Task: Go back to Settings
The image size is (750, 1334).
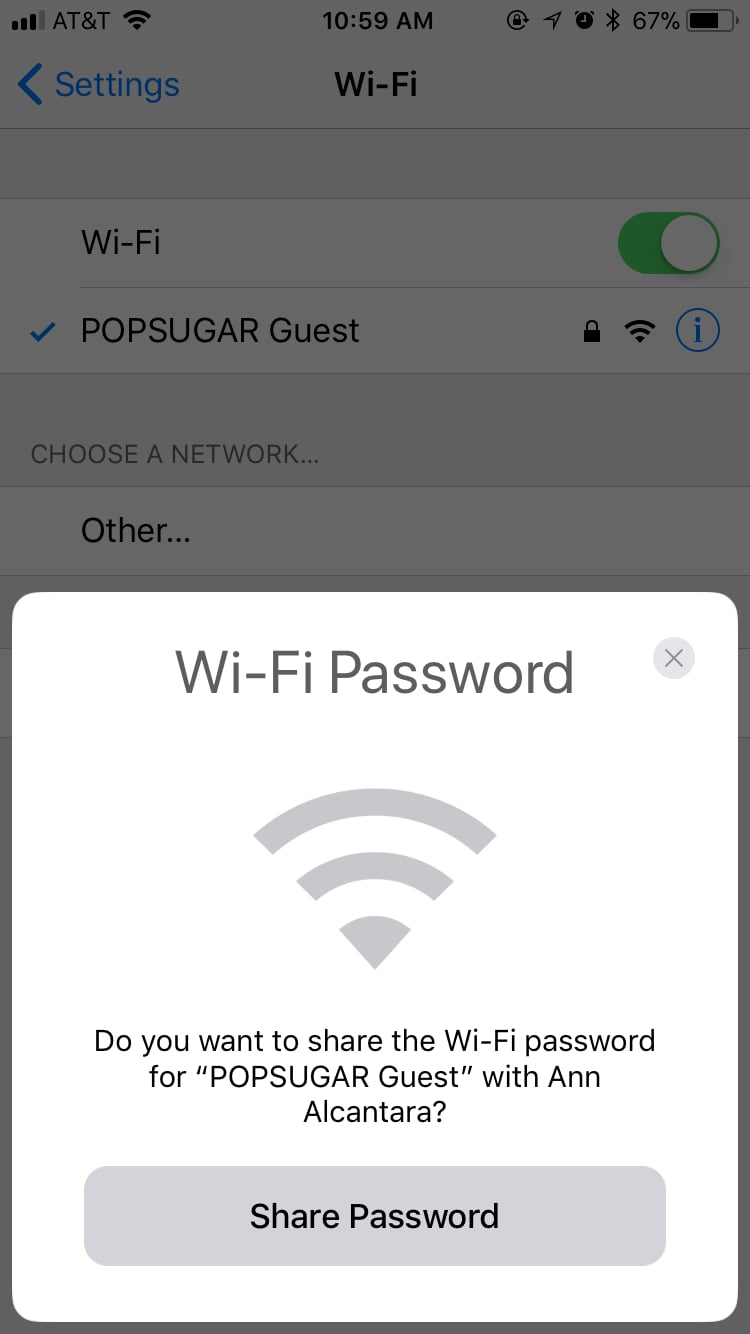Action: [x=98, y=85]
